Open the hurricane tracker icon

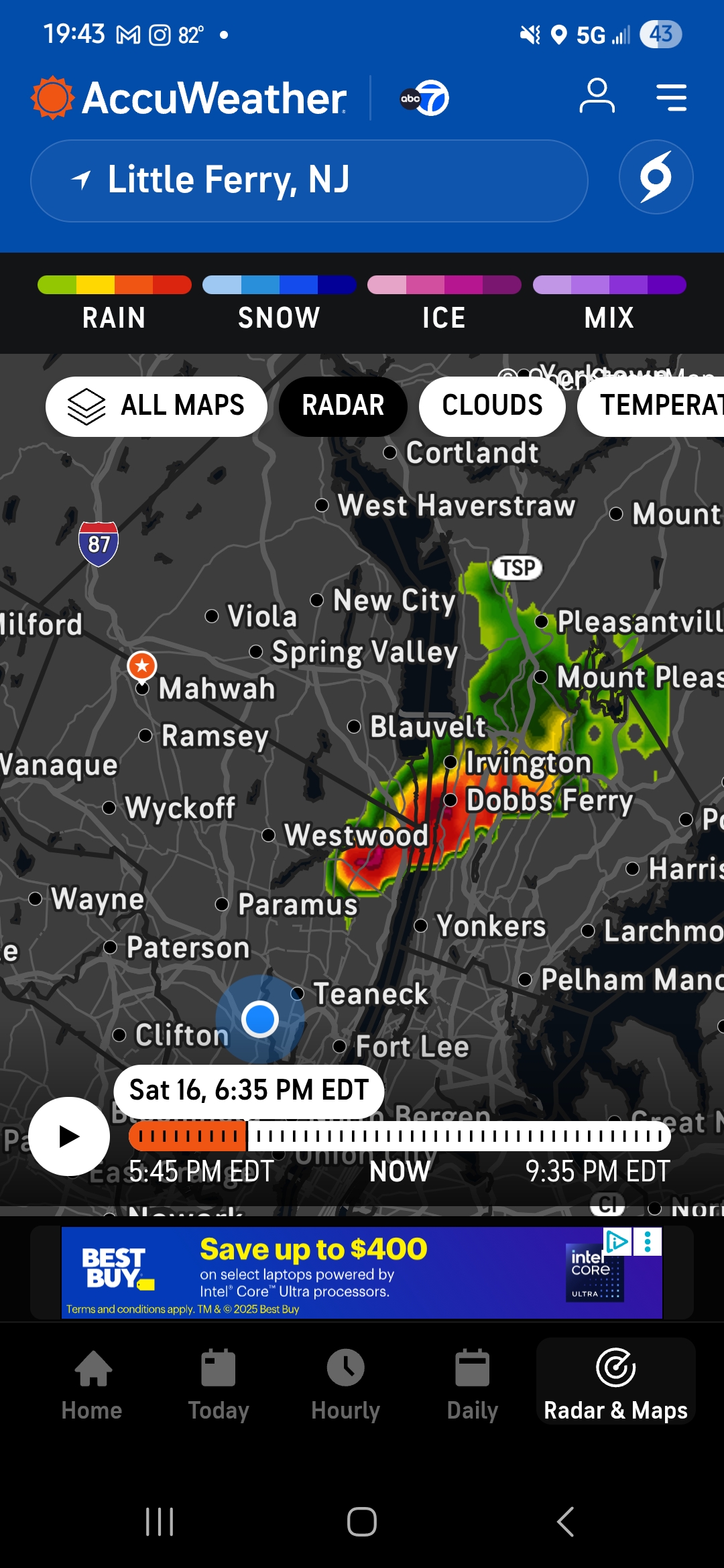tap(656, 177)
